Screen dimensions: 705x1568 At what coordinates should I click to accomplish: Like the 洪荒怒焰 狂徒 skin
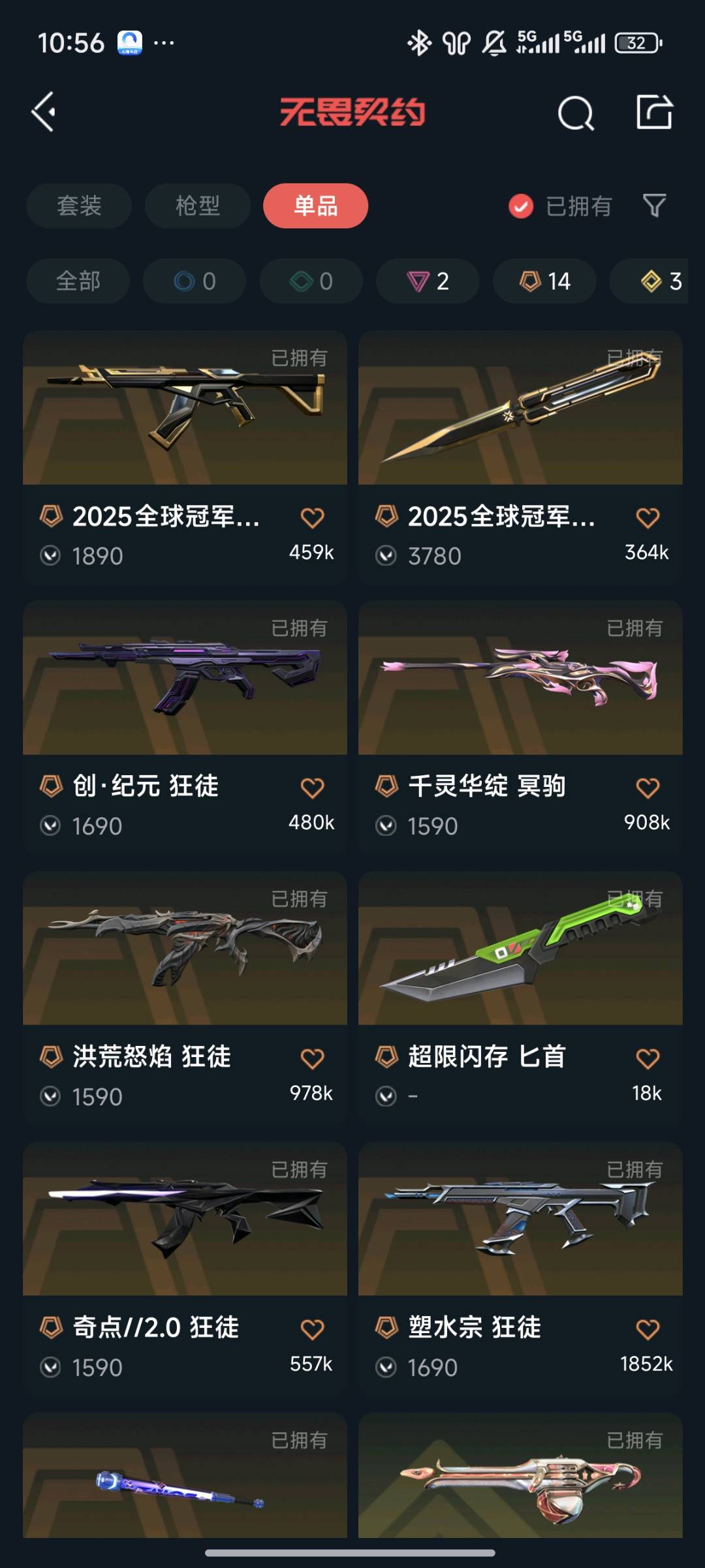click(x=312, y=1058)
